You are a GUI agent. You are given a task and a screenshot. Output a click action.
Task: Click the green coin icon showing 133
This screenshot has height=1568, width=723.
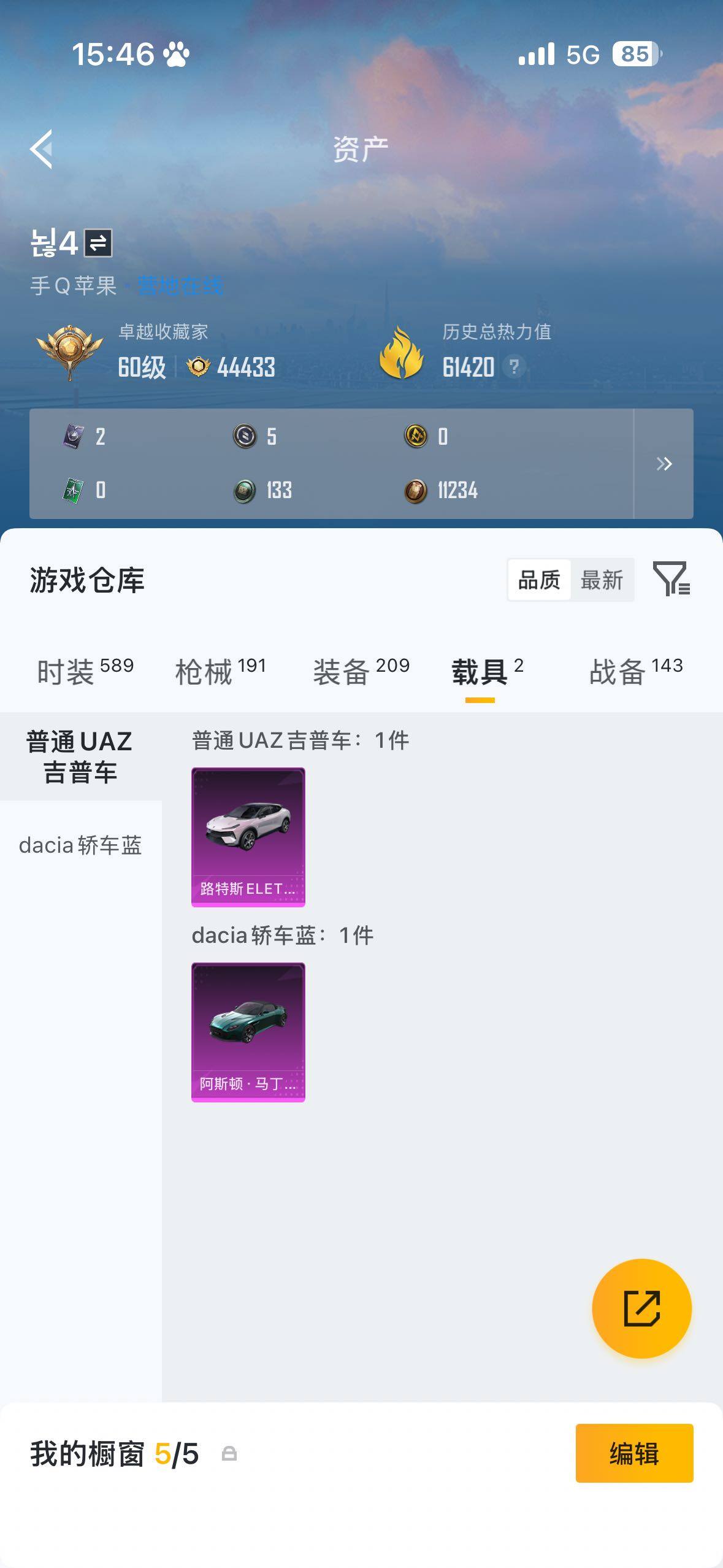click(x=244, y=490)
